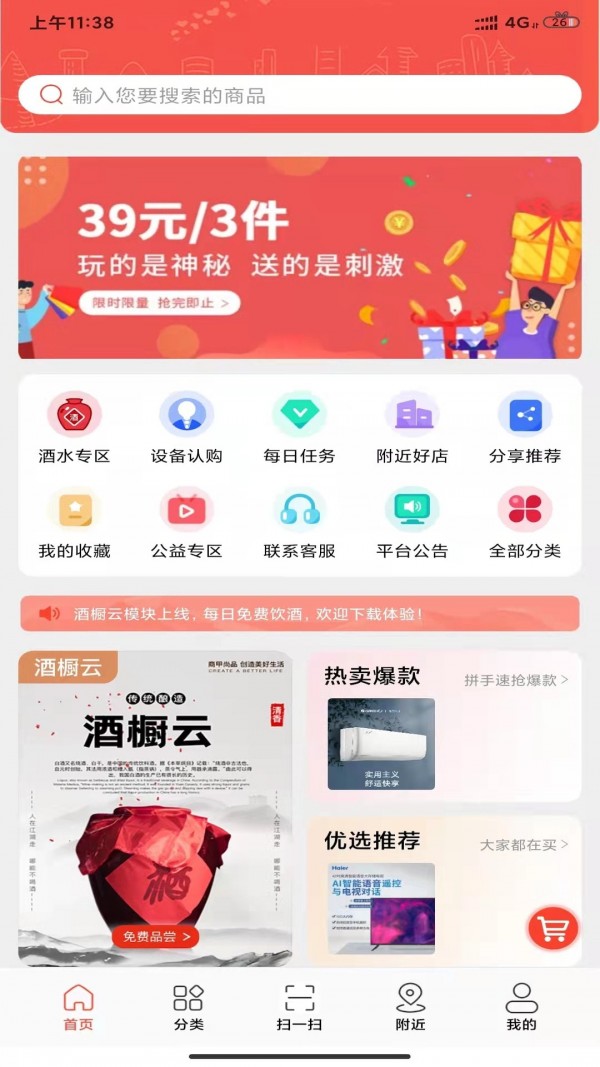The image size is (600, 1067).
Task: Tap the product search field
Action: 300,96
